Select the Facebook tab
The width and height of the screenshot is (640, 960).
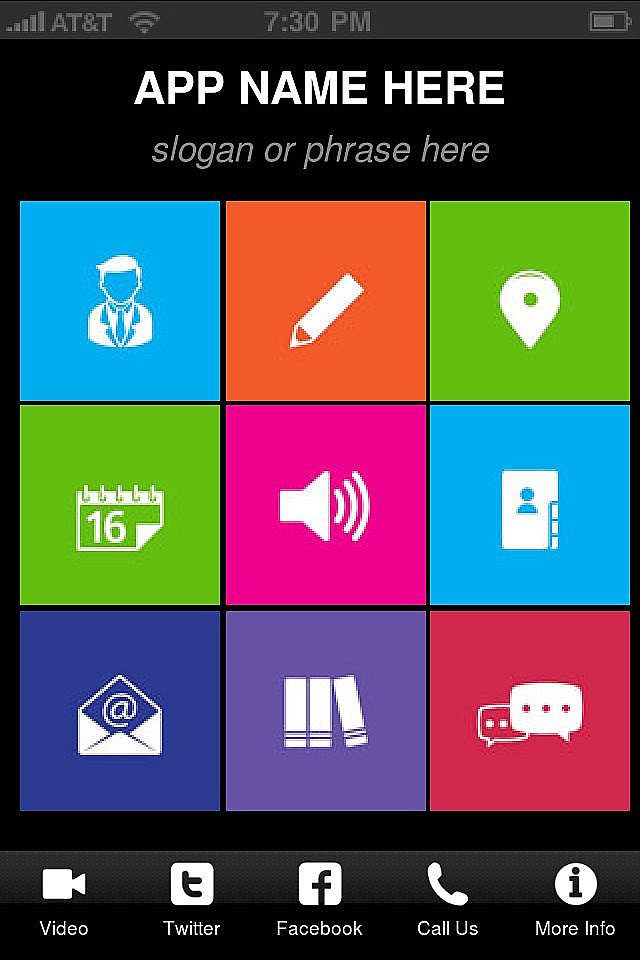(x=320, y=900)
